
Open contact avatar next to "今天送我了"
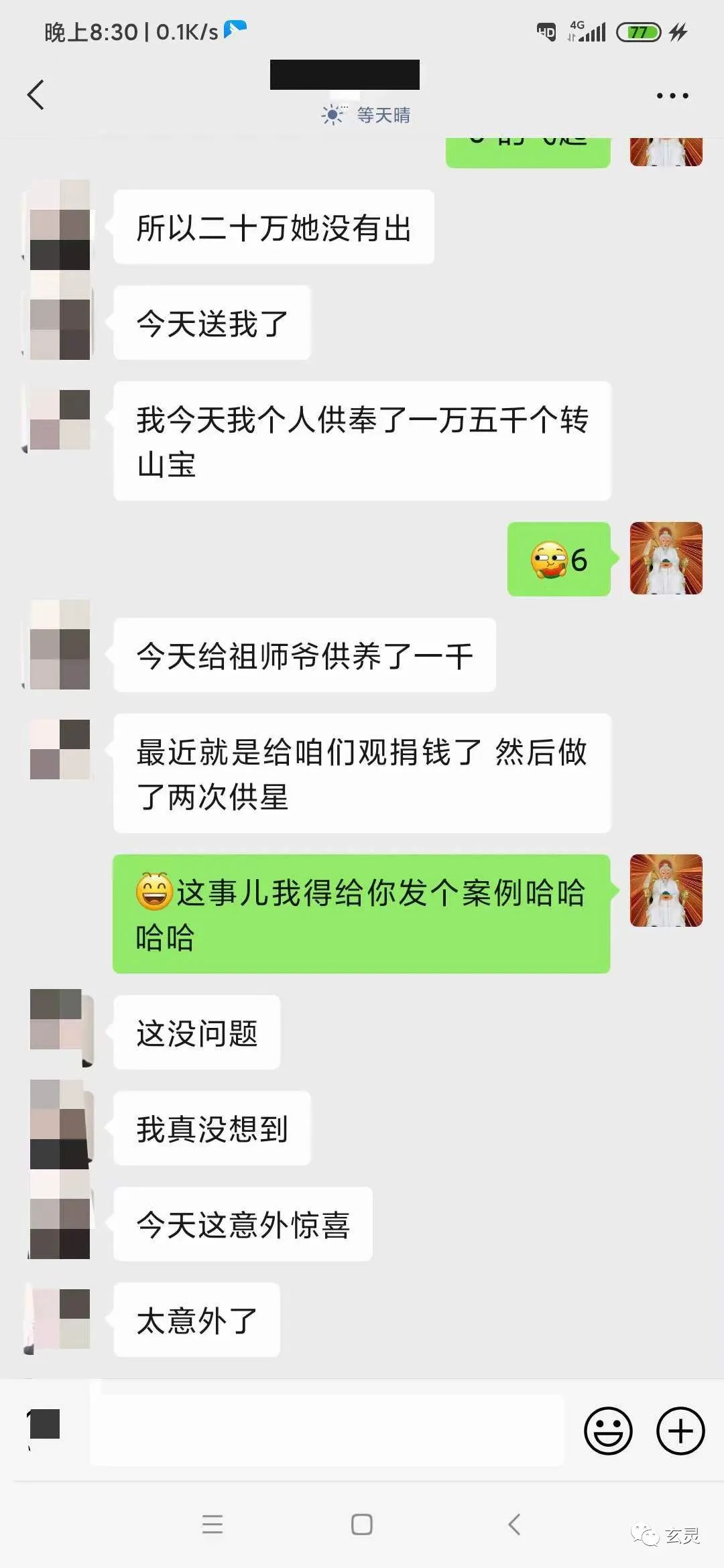[60, 323]
